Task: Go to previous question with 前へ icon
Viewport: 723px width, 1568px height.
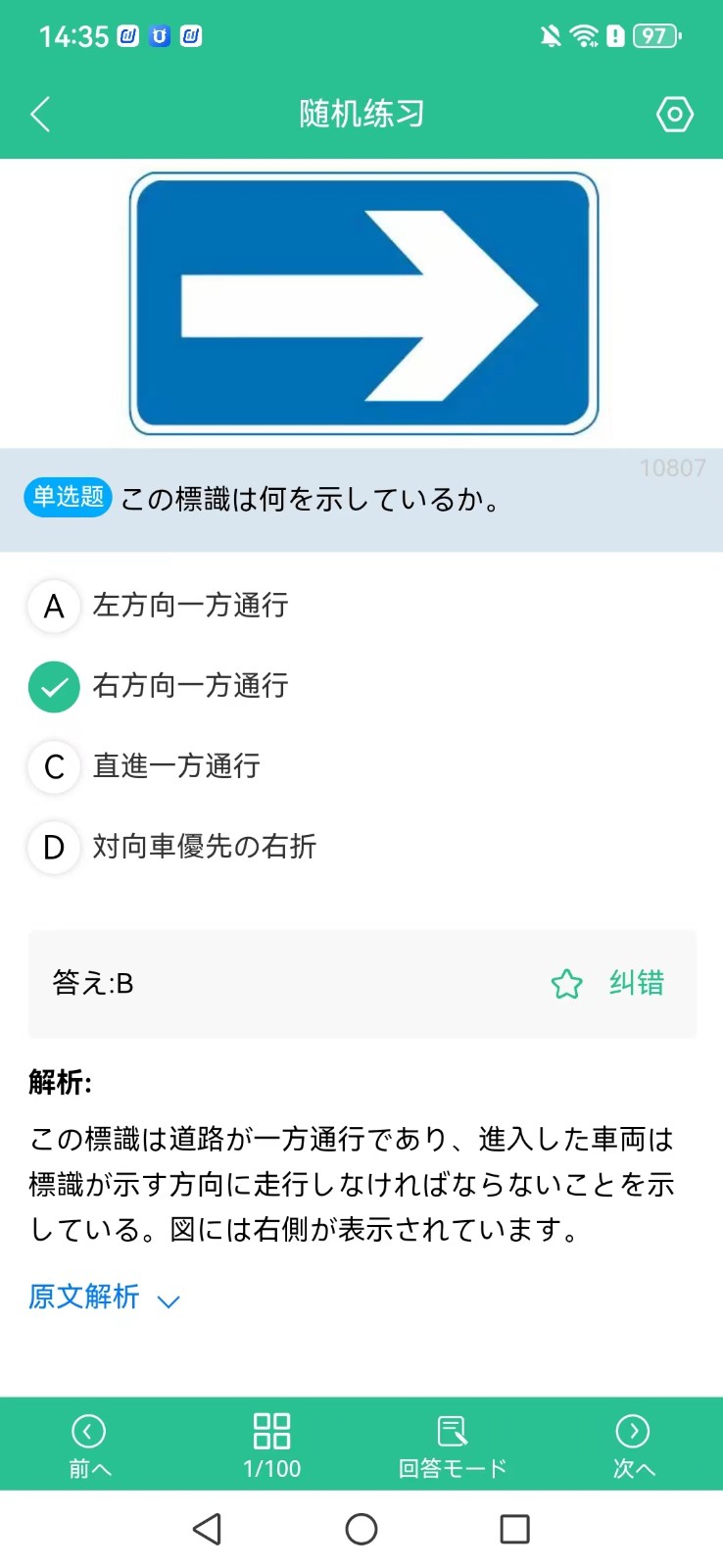Action: click(x=88, y=1432)
